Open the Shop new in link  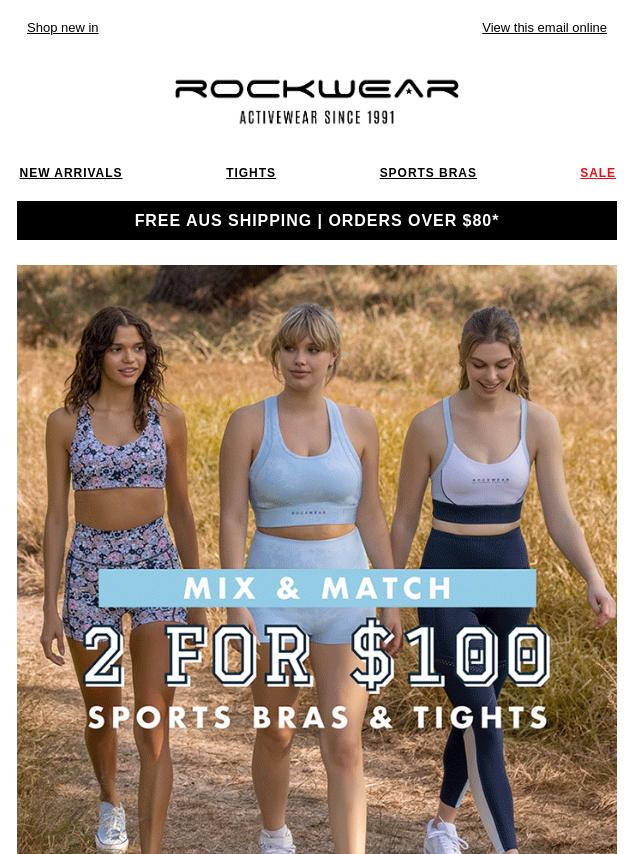tap(62, 28)
